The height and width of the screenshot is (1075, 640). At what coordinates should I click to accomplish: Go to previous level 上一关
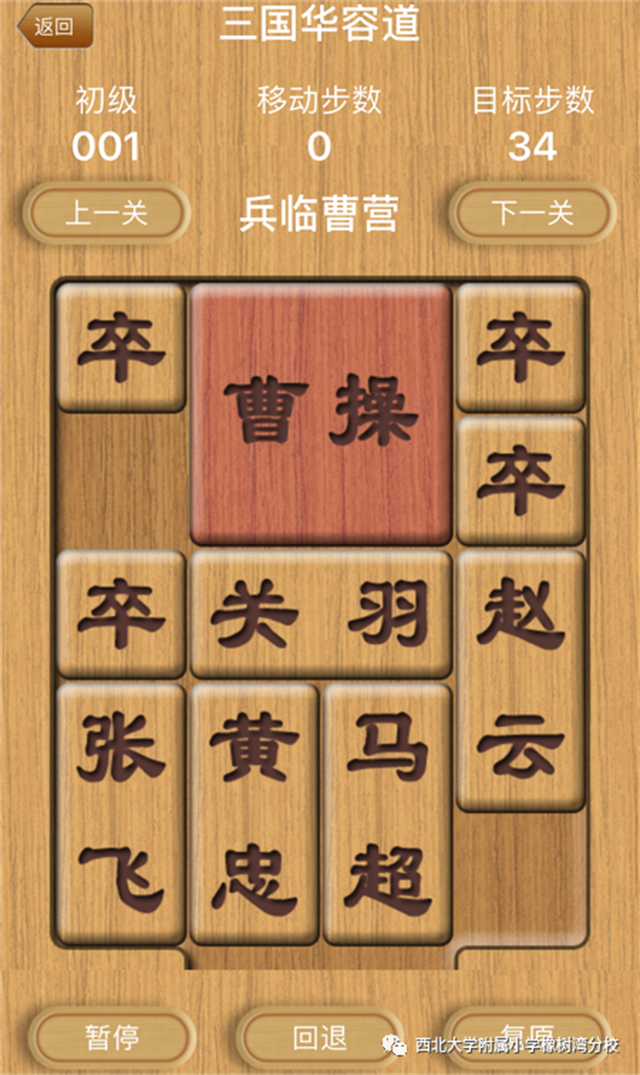[x=106, y=213]
